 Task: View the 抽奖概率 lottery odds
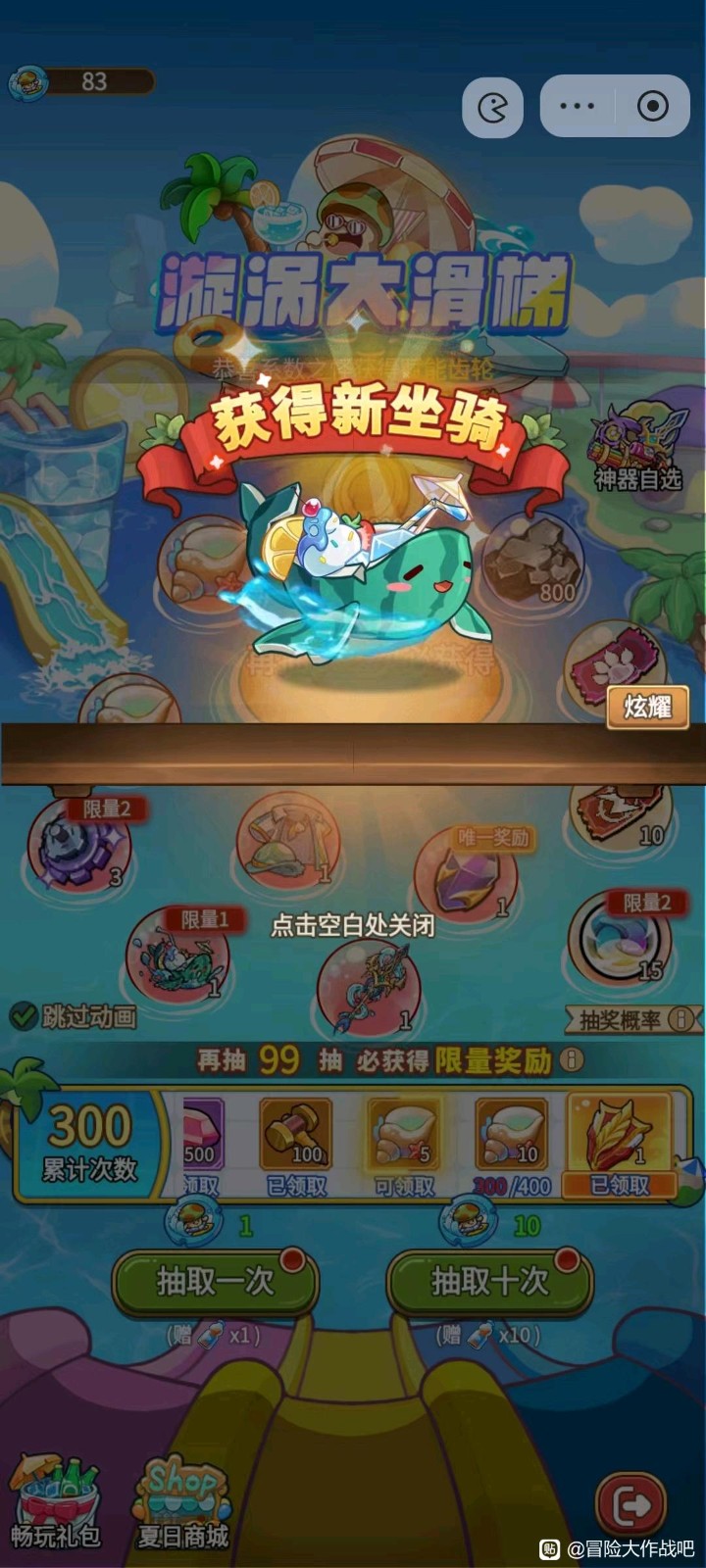click(x=632, y=1020)
